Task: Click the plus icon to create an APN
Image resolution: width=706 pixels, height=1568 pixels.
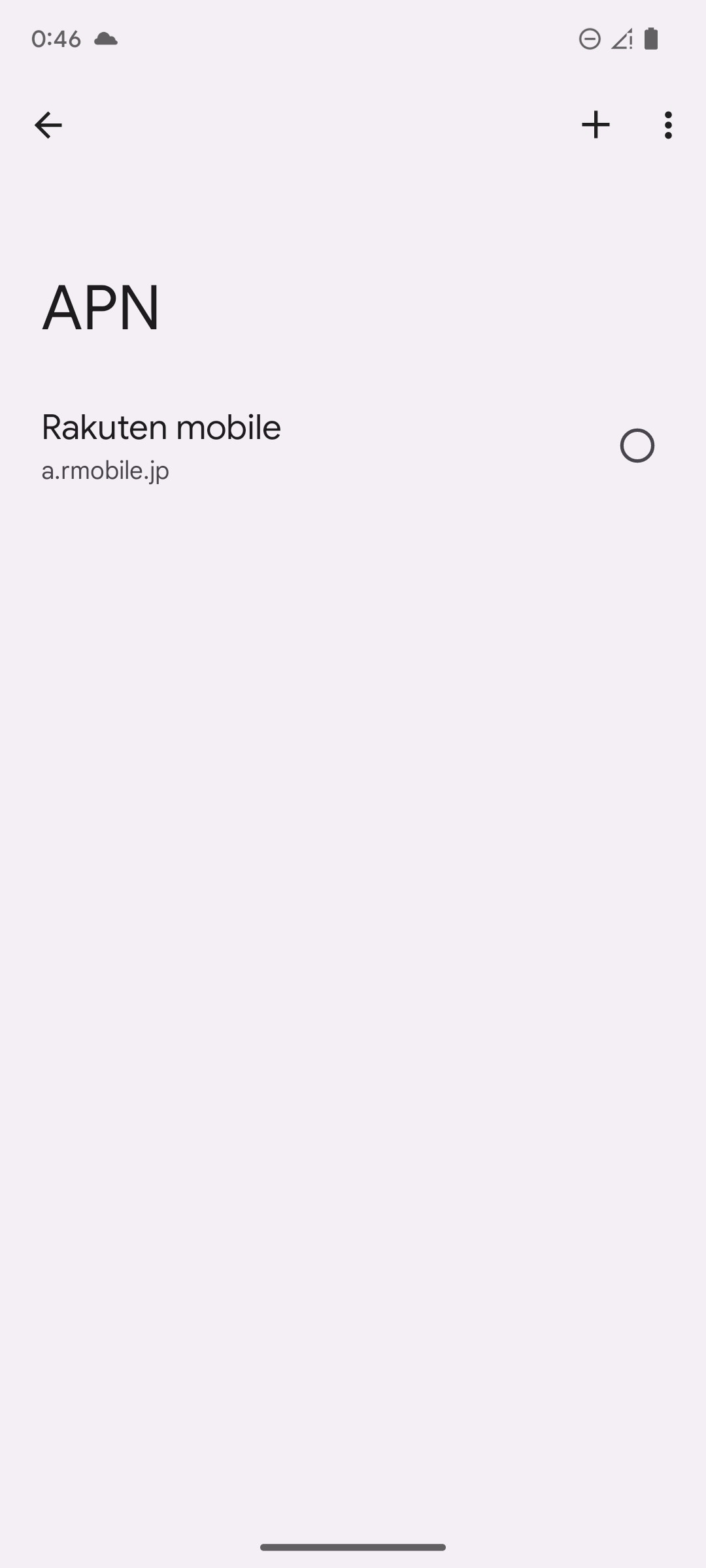Action: [596, 125]
